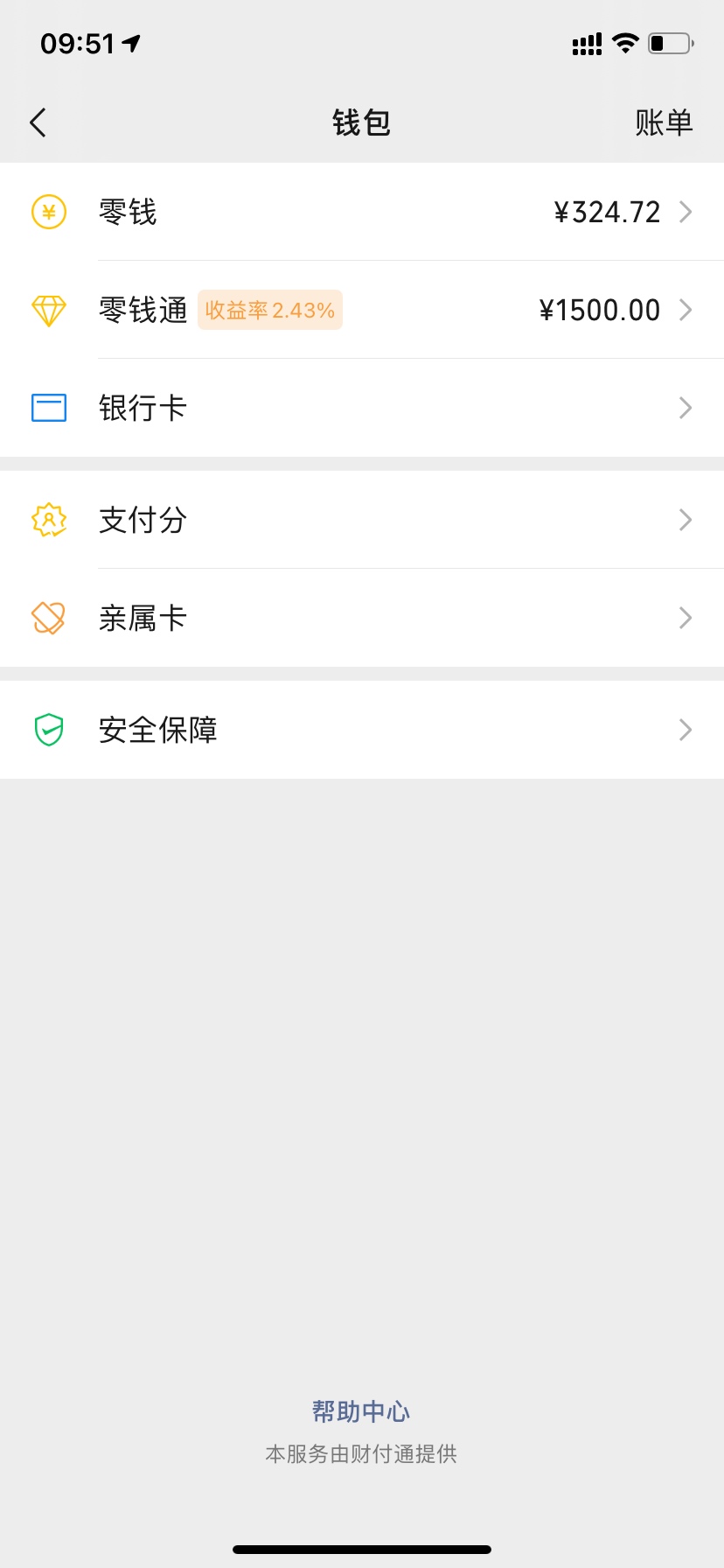Open 账单 in the top bar
Viewport: 724px width, 1568px height.
tap(664, 123)
